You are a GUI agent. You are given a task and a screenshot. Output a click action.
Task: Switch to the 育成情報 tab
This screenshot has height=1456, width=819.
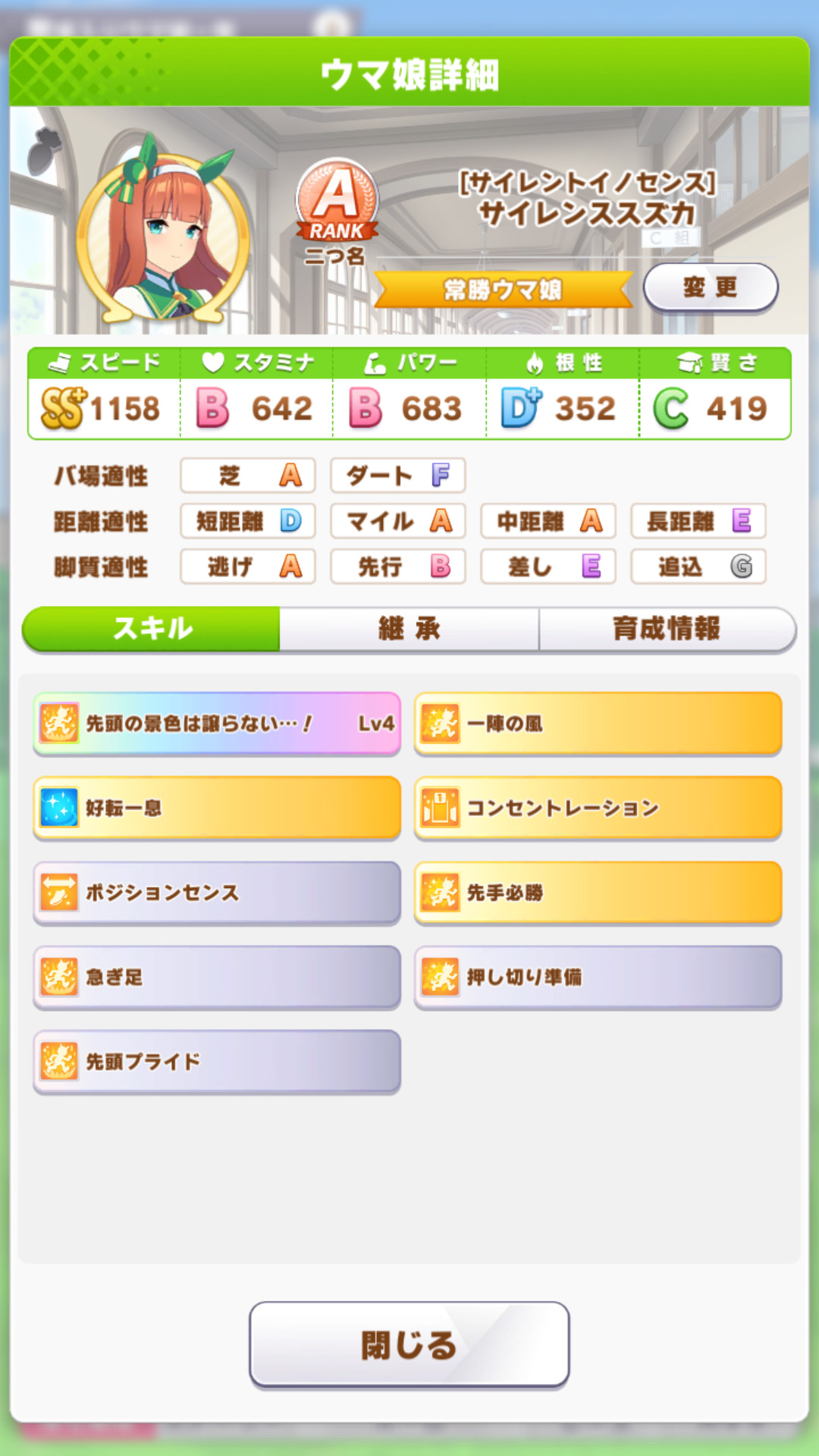(x=666, y=629)
